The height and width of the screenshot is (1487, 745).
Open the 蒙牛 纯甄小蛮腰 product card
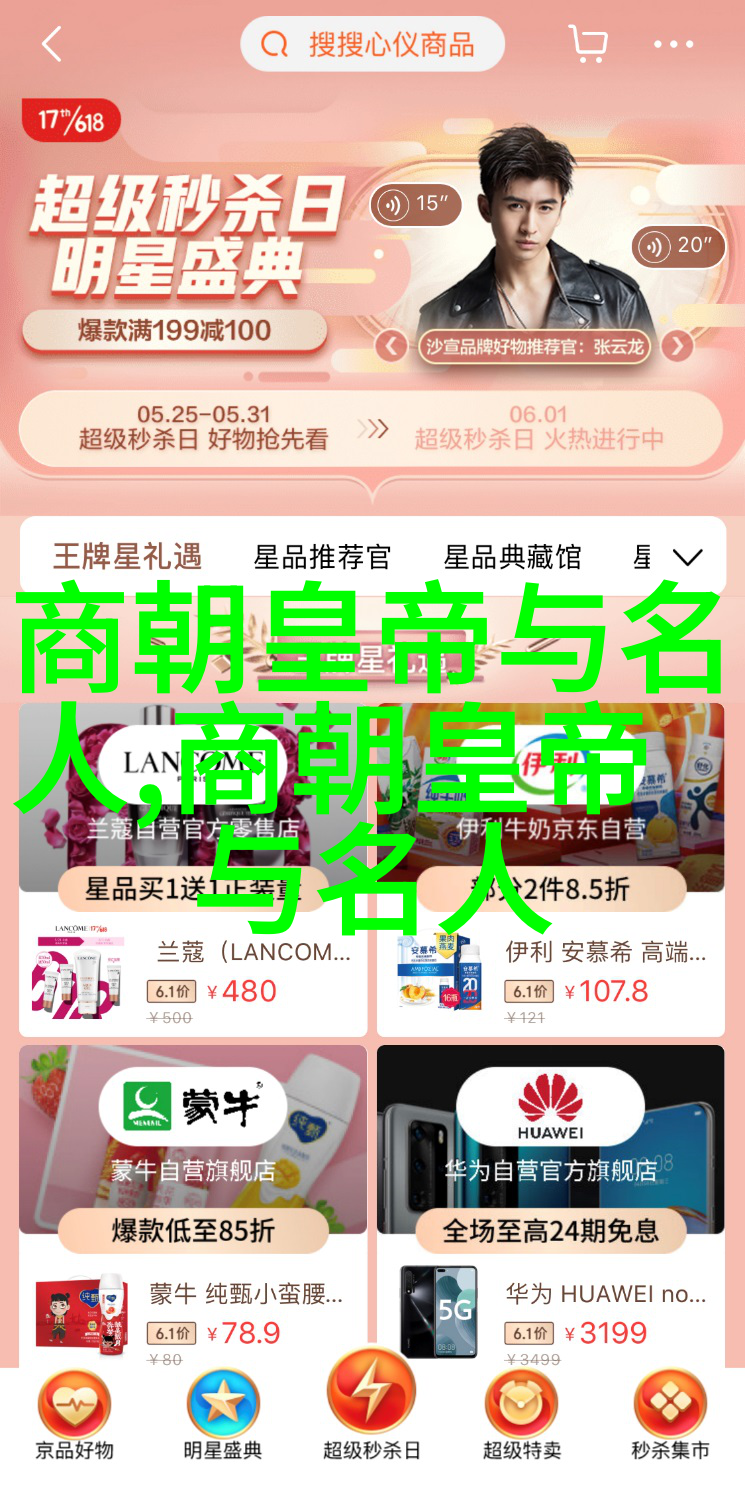tap(193, 1310)
